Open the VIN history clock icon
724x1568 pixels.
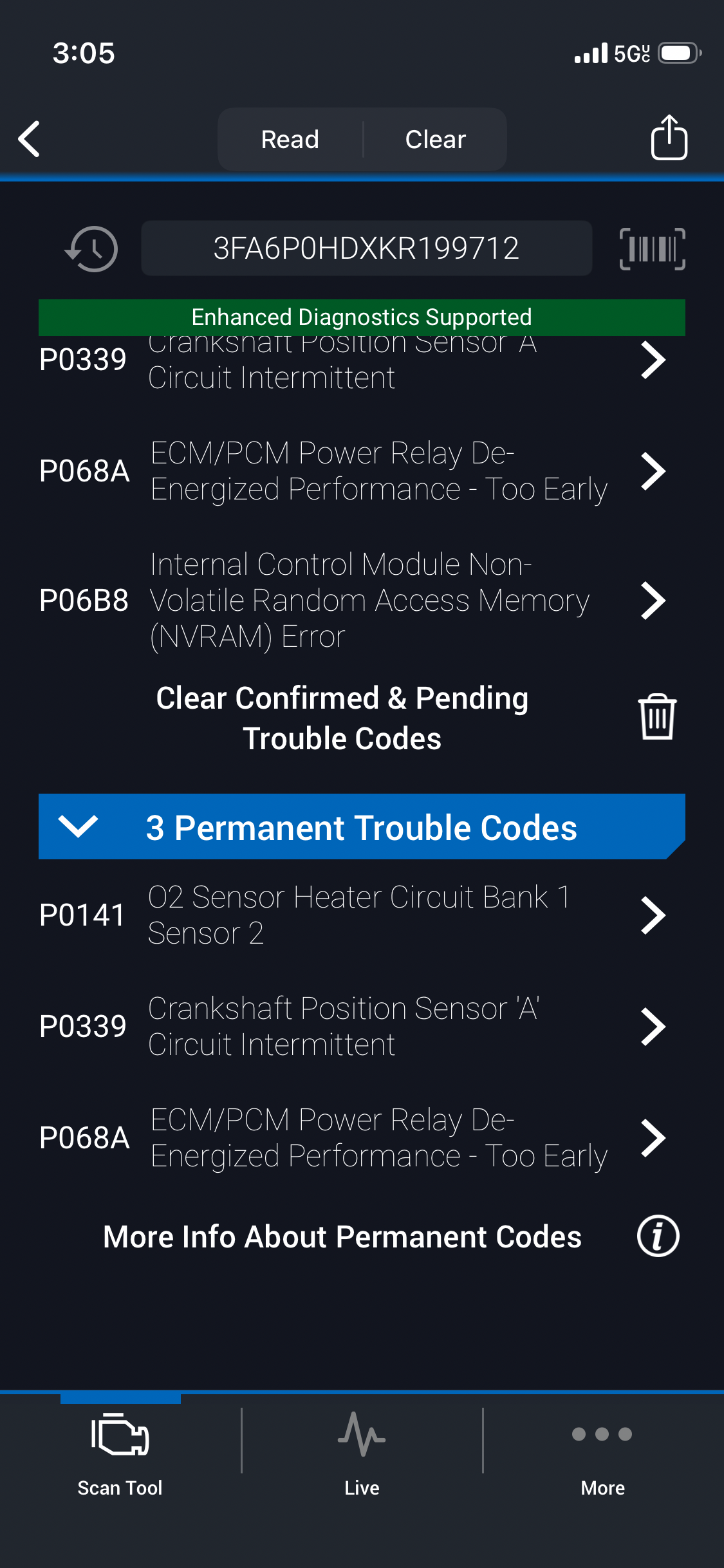(91, 248)
